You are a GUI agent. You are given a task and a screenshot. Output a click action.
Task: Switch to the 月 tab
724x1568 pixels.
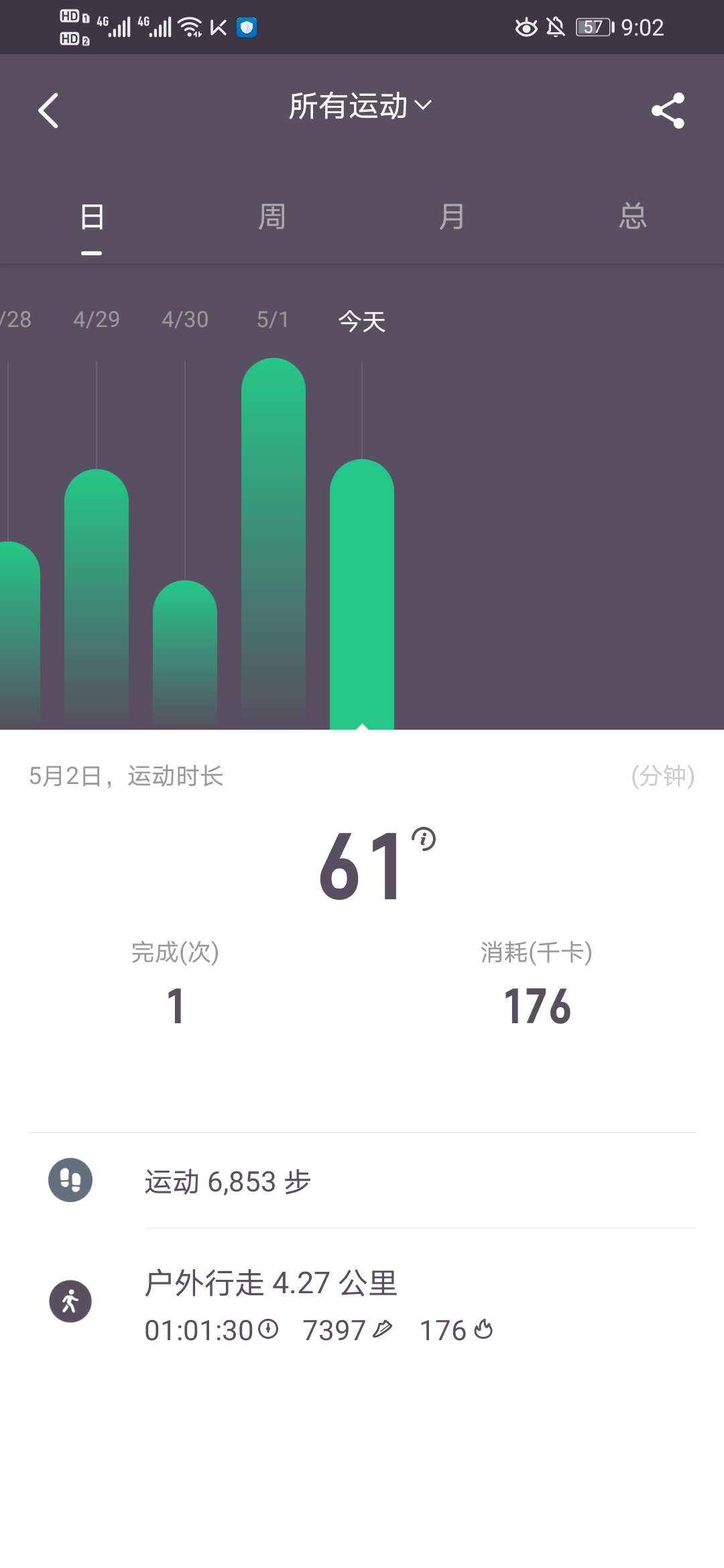[x=451, y=216]
